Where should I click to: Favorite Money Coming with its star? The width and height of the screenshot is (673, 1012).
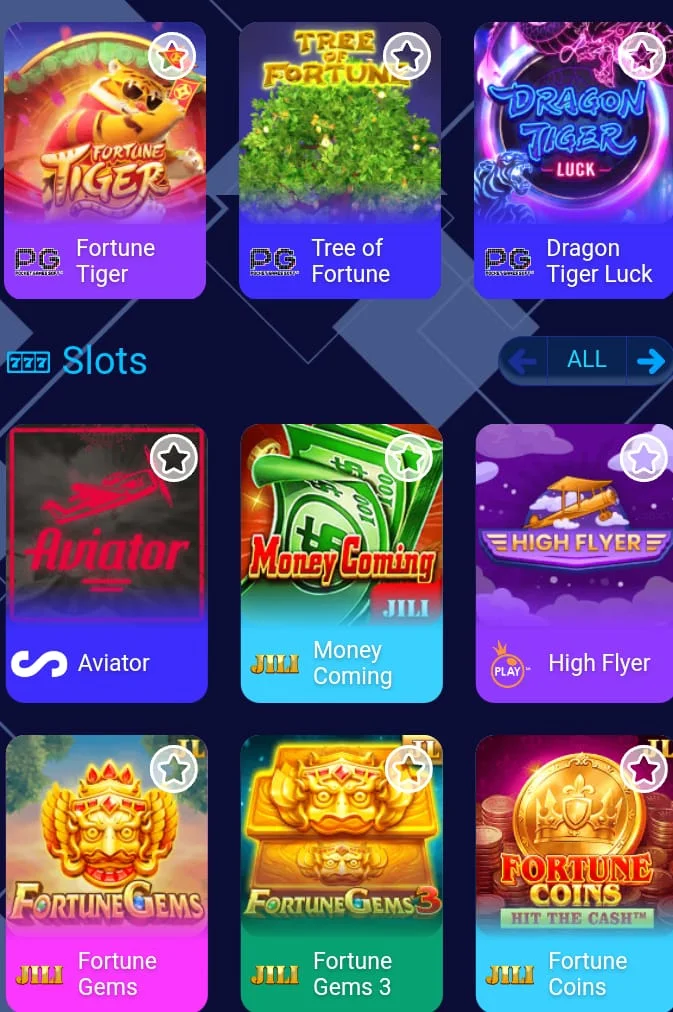(x=409, y=459)
